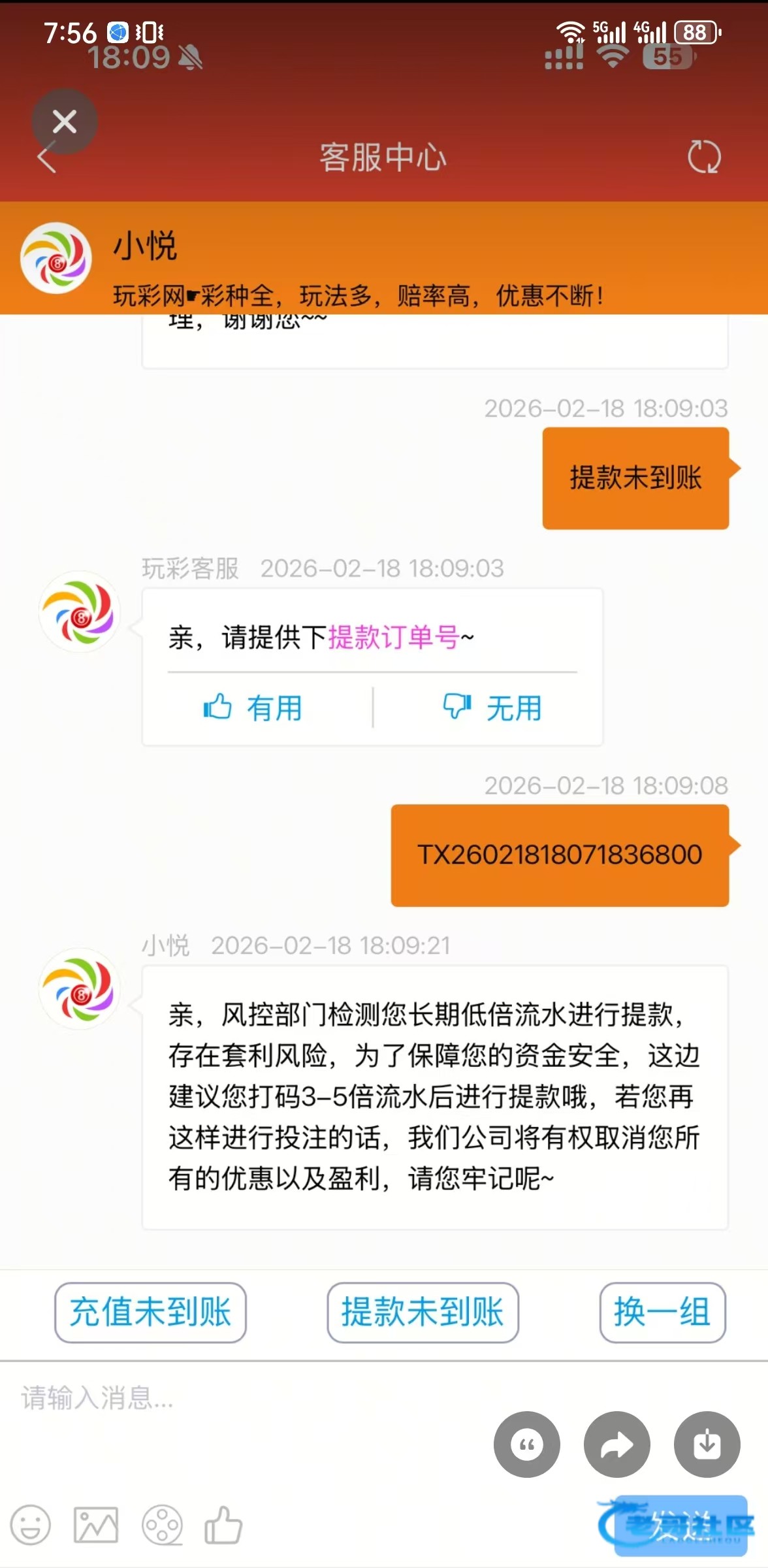Image resolution: width=768 pixels, height=1568 pixels.
Task: Tap the quote icon button
Action: point(526,1445)
